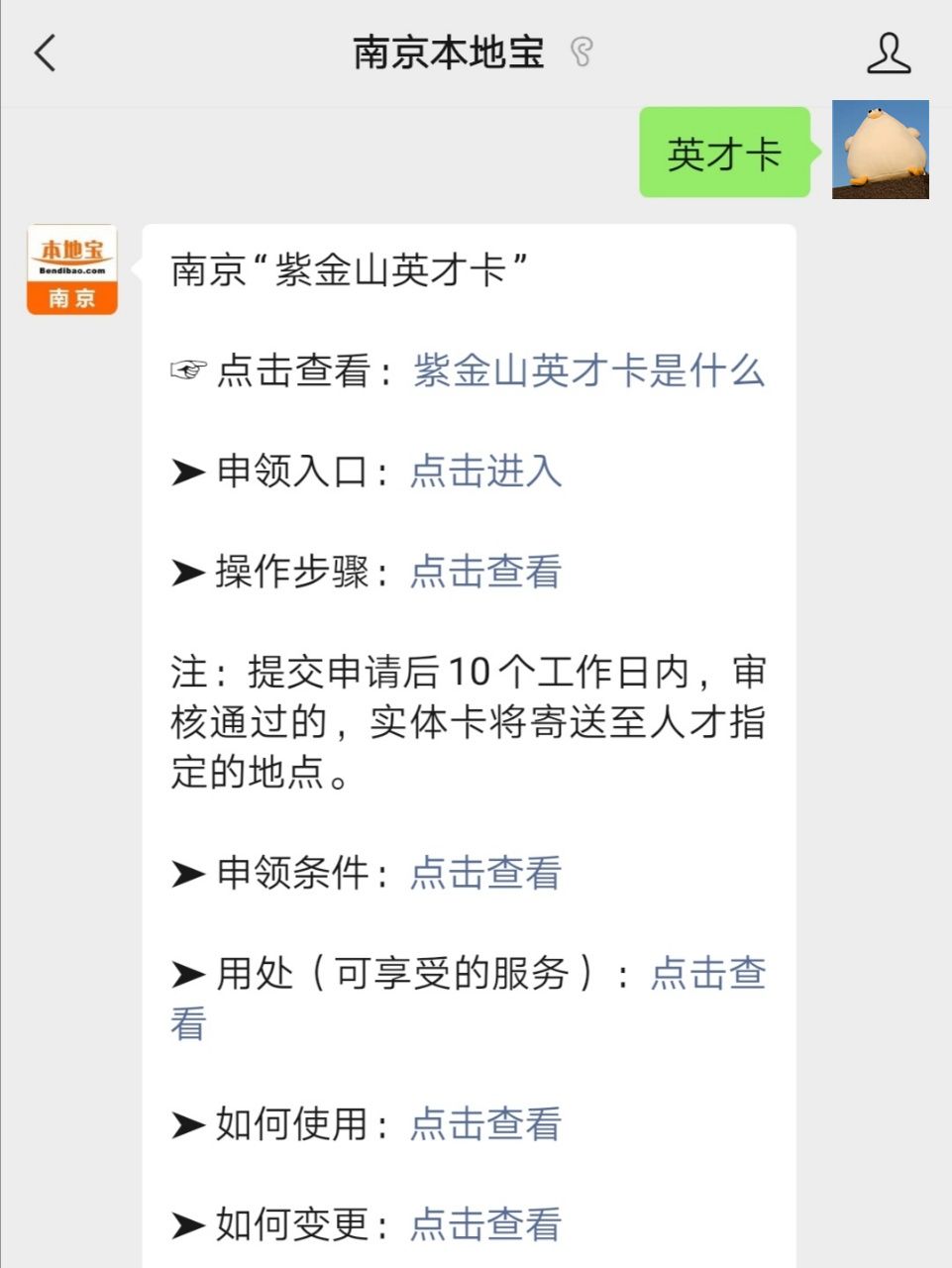View 申领条件 via 点击查看
The width and height of the screenshot is (952, 1268).
(x=485, y=873)
